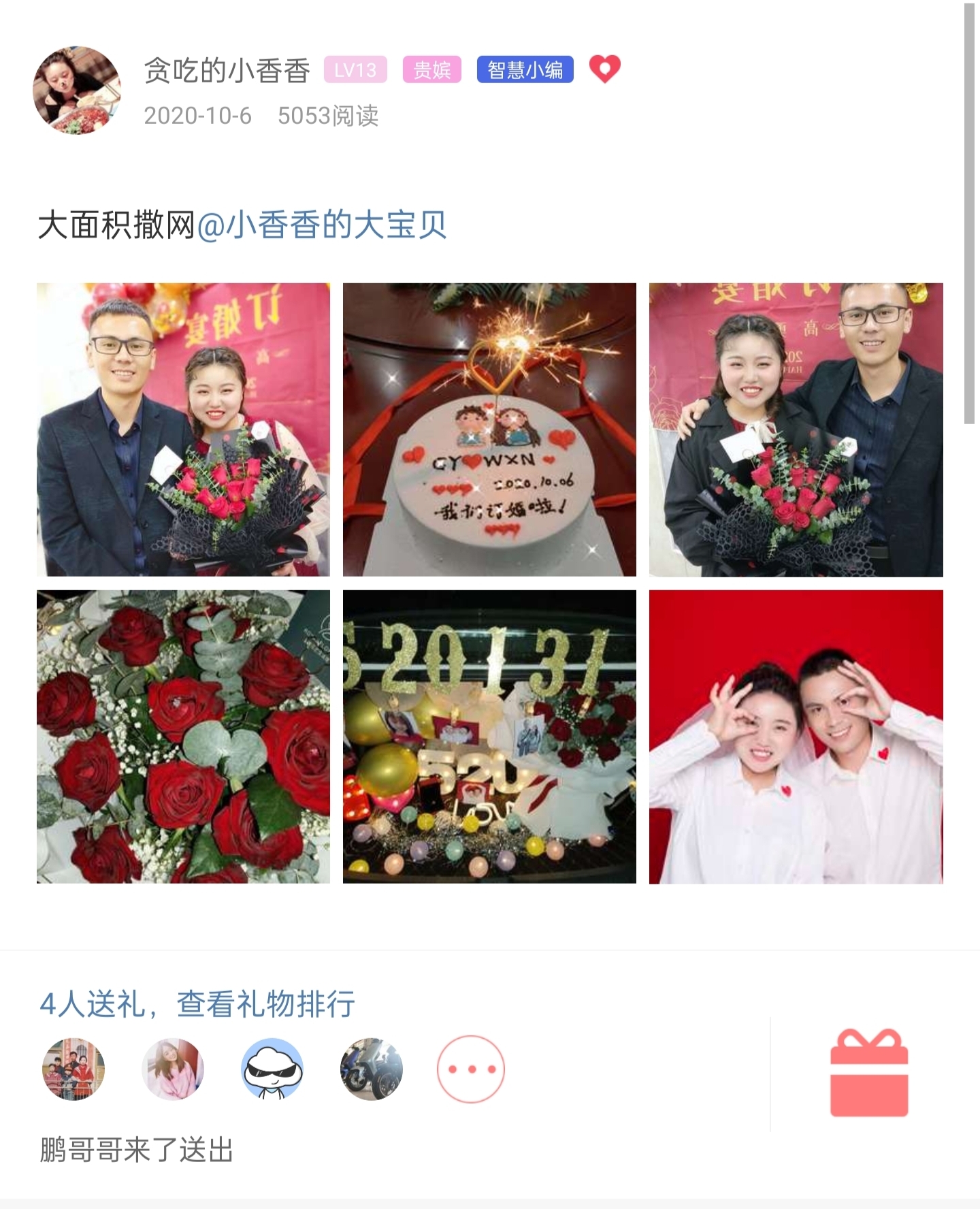The image size is (980, 1209).
Task: Open username 贪吃的小香香's profile
Action: click(x=227, y=71)
